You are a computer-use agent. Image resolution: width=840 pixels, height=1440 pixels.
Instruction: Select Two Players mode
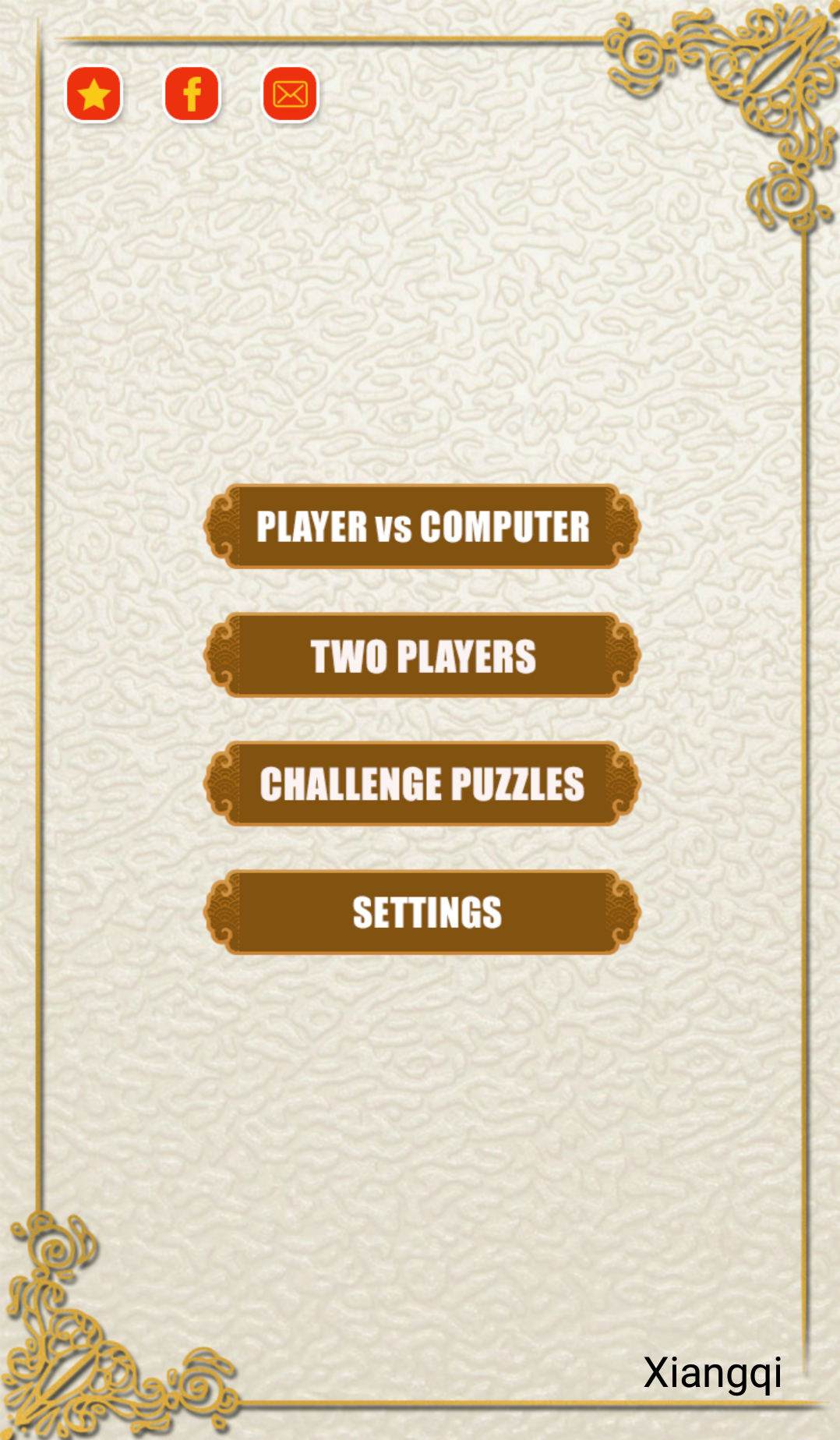[x=422, y=655]
